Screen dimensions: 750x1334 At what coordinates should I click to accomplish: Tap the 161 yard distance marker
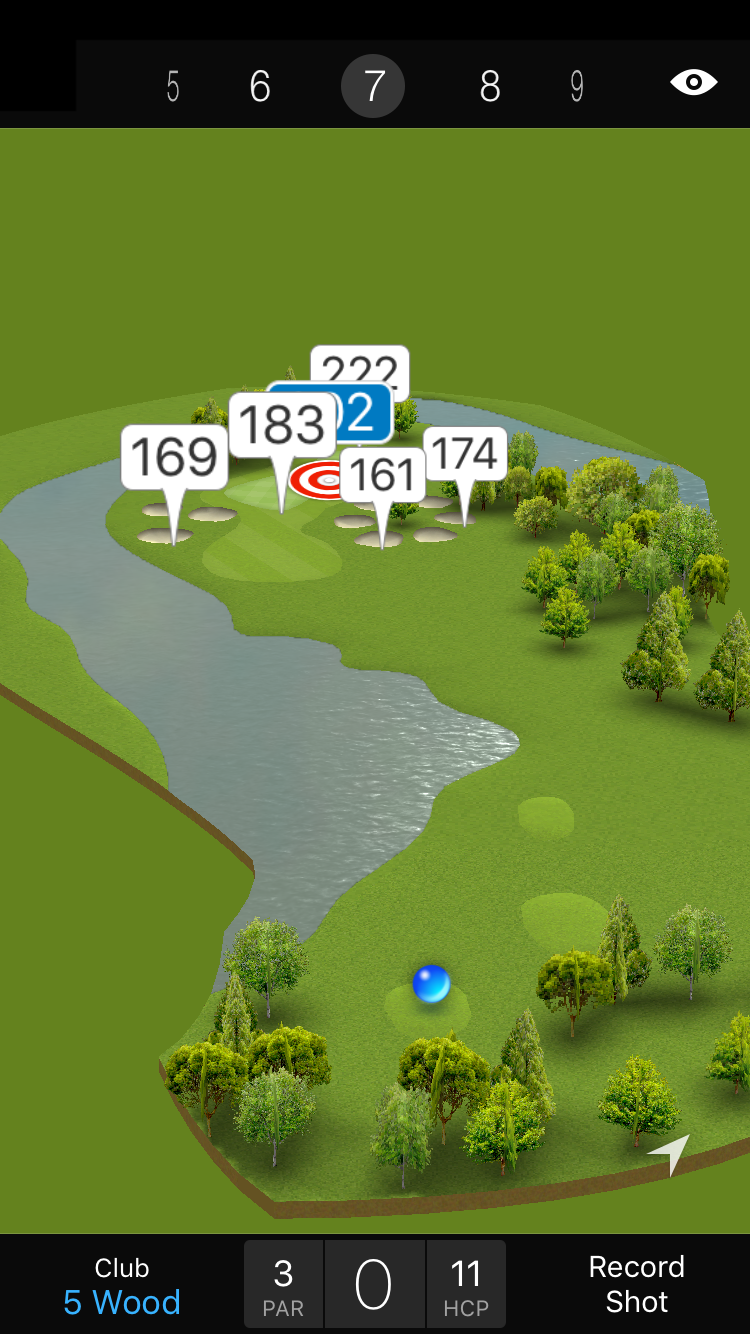tap(382, 476)
